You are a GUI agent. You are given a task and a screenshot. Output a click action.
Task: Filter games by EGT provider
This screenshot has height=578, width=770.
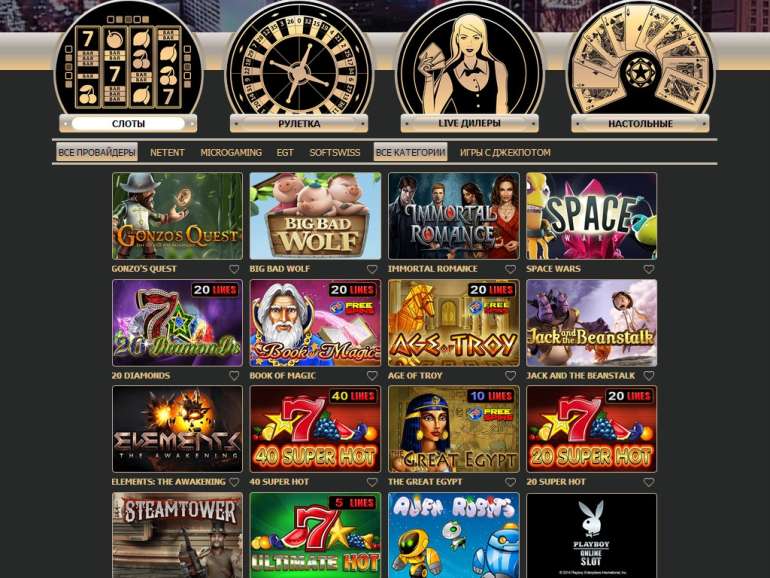[x=285, y=153]
